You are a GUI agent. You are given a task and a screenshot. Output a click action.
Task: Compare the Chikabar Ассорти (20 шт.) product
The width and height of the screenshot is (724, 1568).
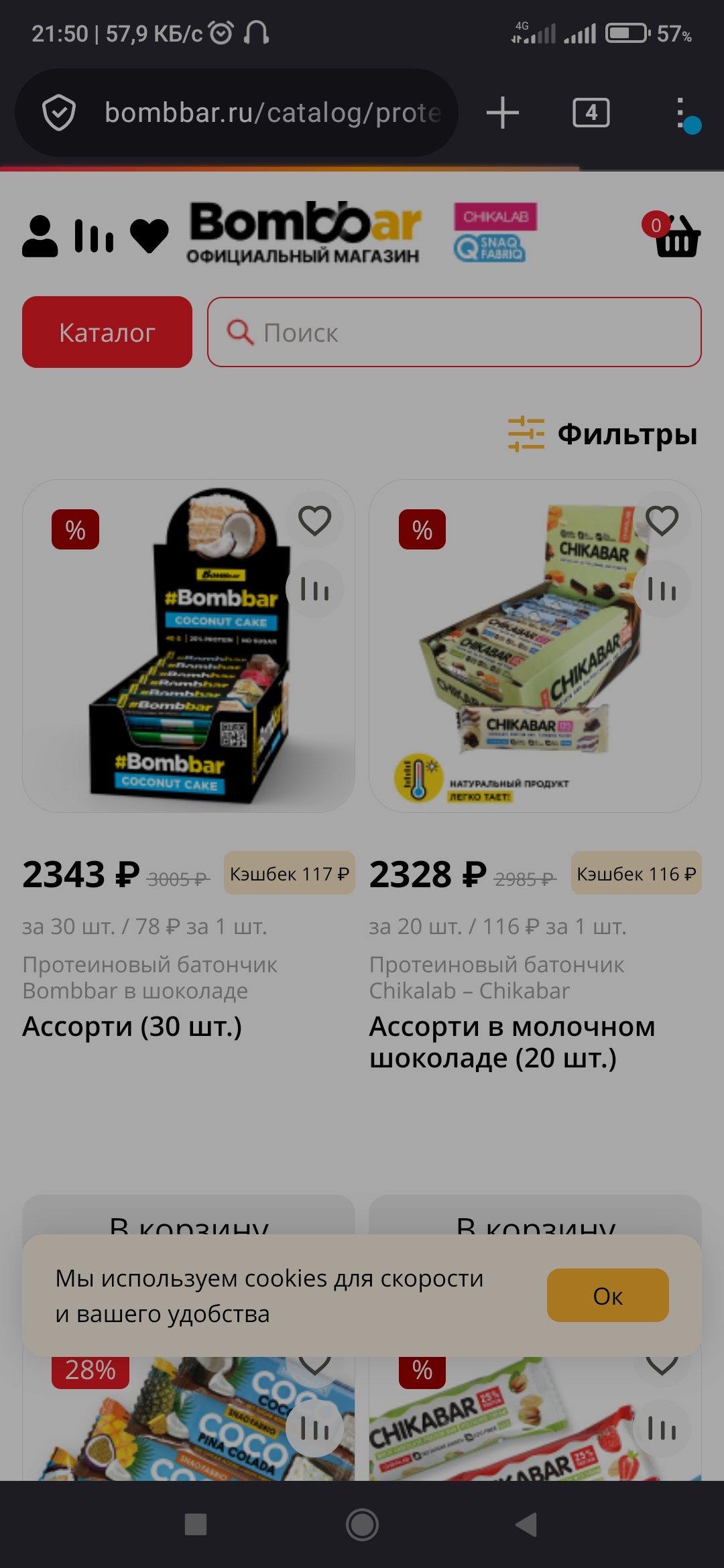[x=662, y=589]
